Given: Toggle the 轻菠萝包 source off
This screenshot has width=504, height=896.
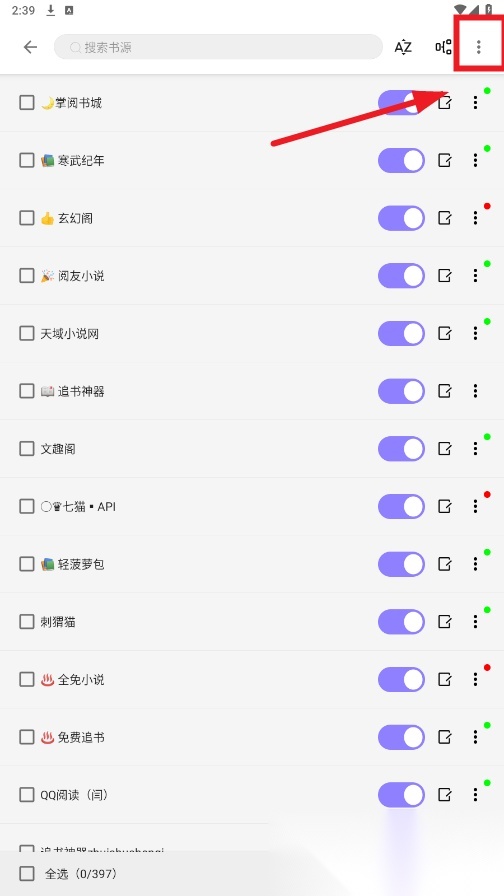Looking at the screenshot, I should coord(401,564).
